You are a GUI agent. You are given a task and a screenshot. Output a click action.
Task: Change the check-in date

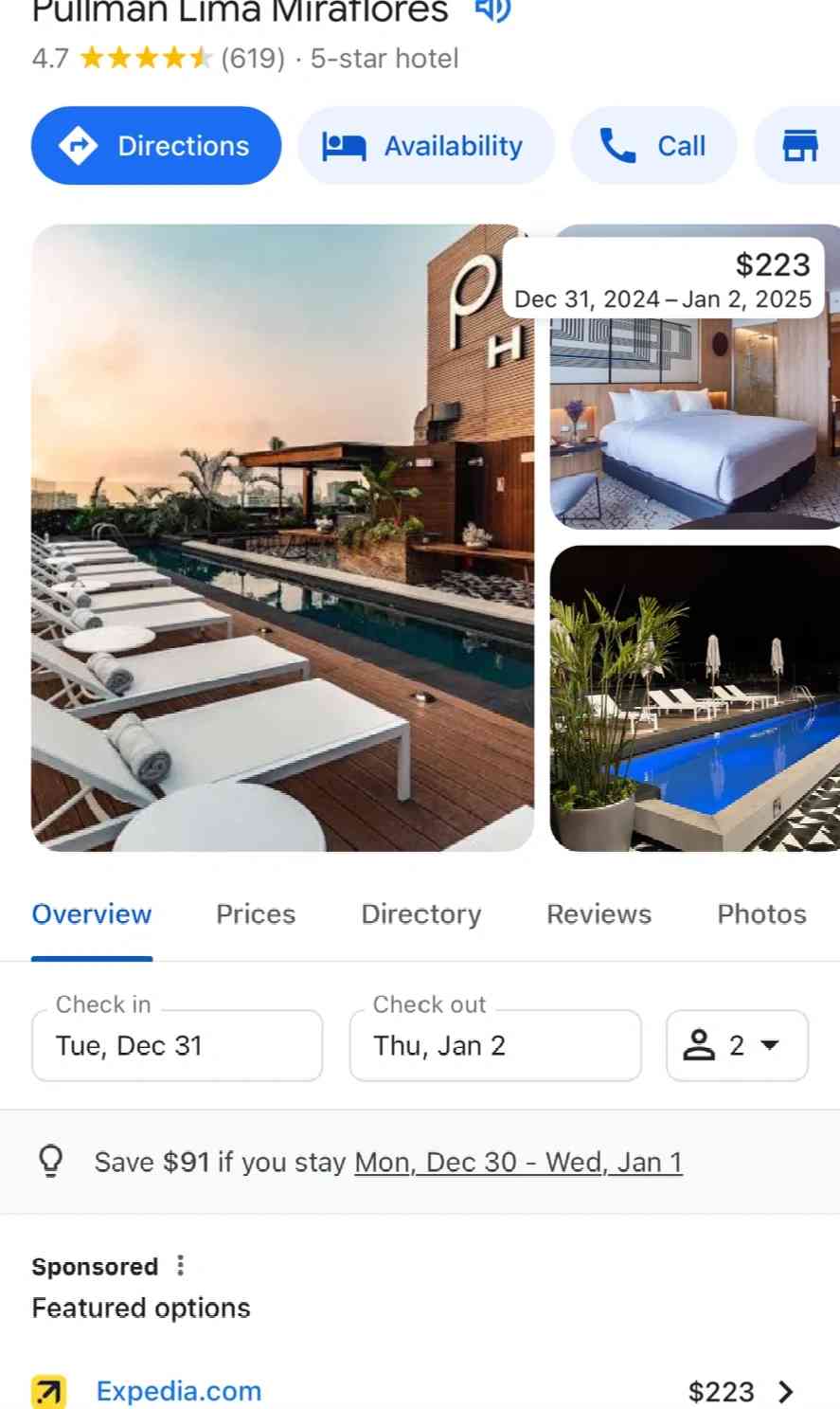(x=177, y=1045)
